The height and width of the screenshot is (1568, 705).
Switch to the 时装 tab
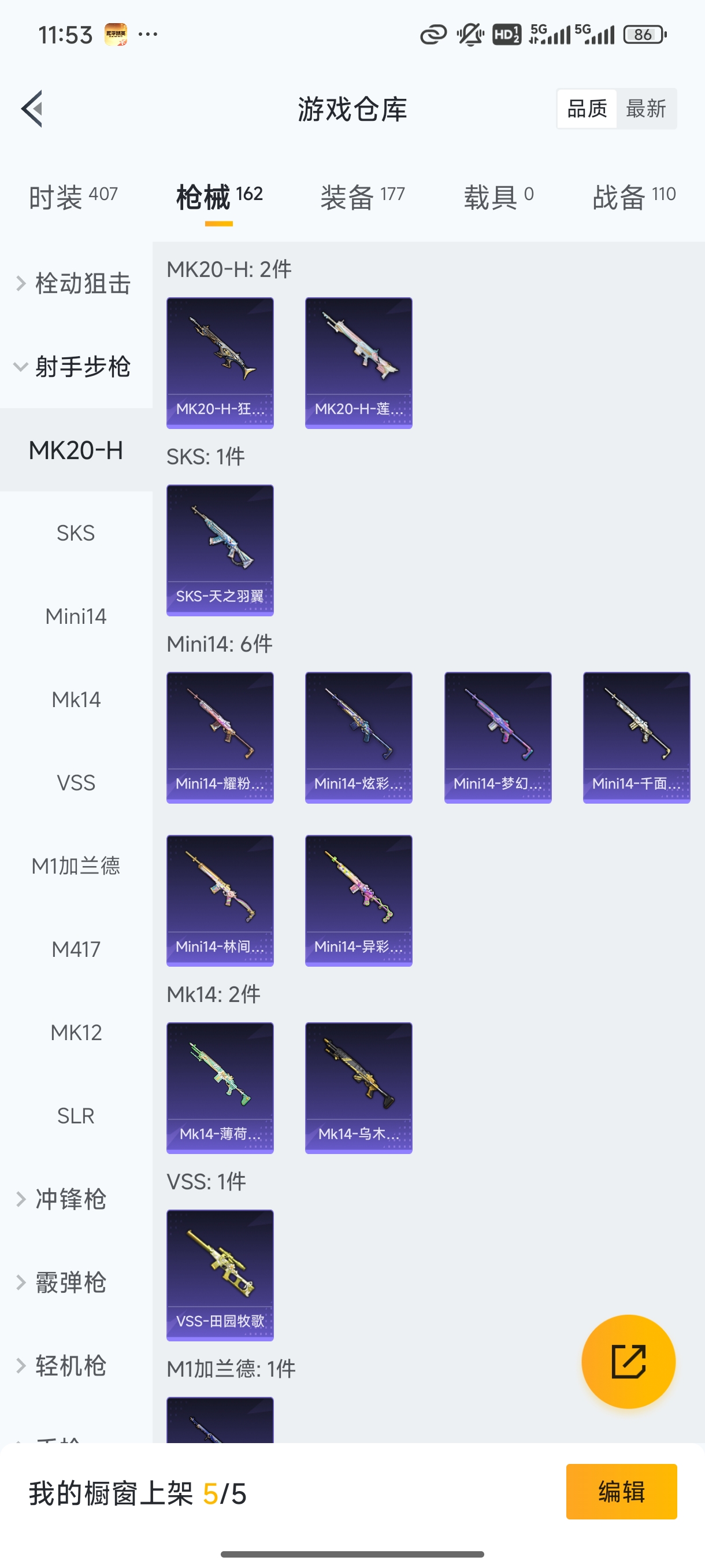click(73, 197)
